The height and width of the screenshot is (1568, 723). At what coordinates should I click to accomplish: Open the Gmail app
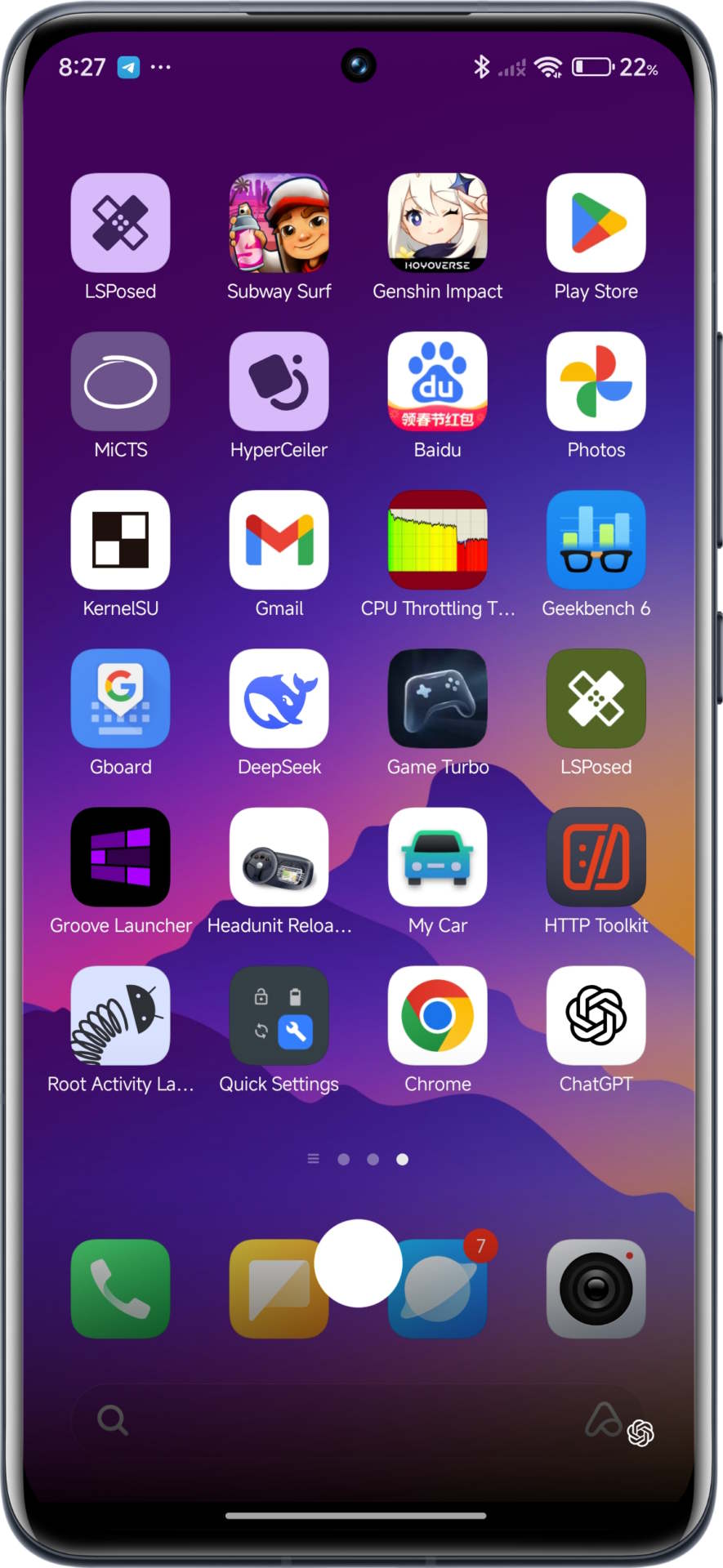tap(279, 540)
